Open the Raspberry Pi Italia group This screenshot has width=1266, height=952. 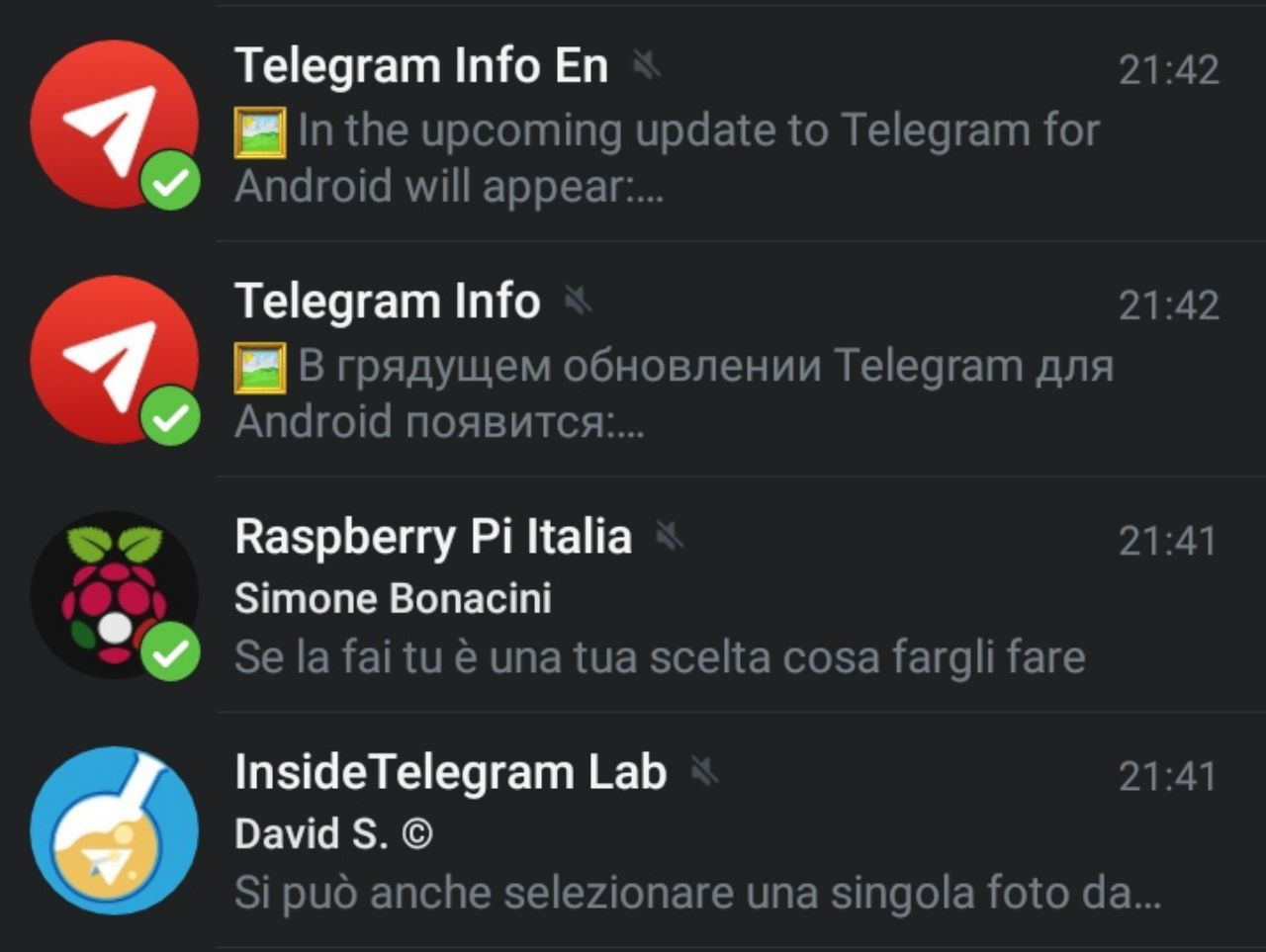[633, 595]
